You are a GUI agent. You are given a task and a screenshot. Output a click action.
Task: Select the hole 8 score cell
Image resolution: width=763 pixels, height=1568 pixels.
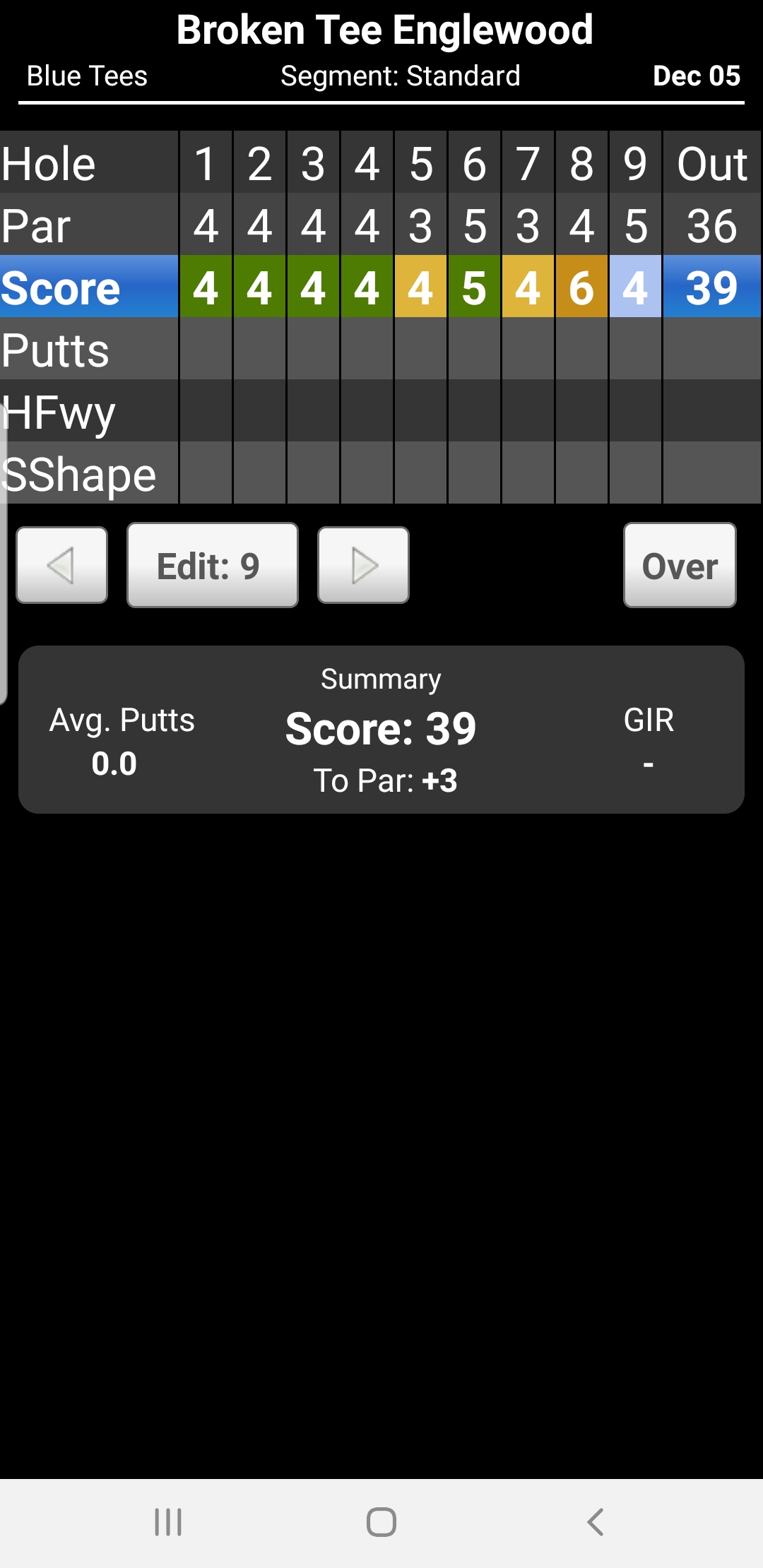pos(581,287)
